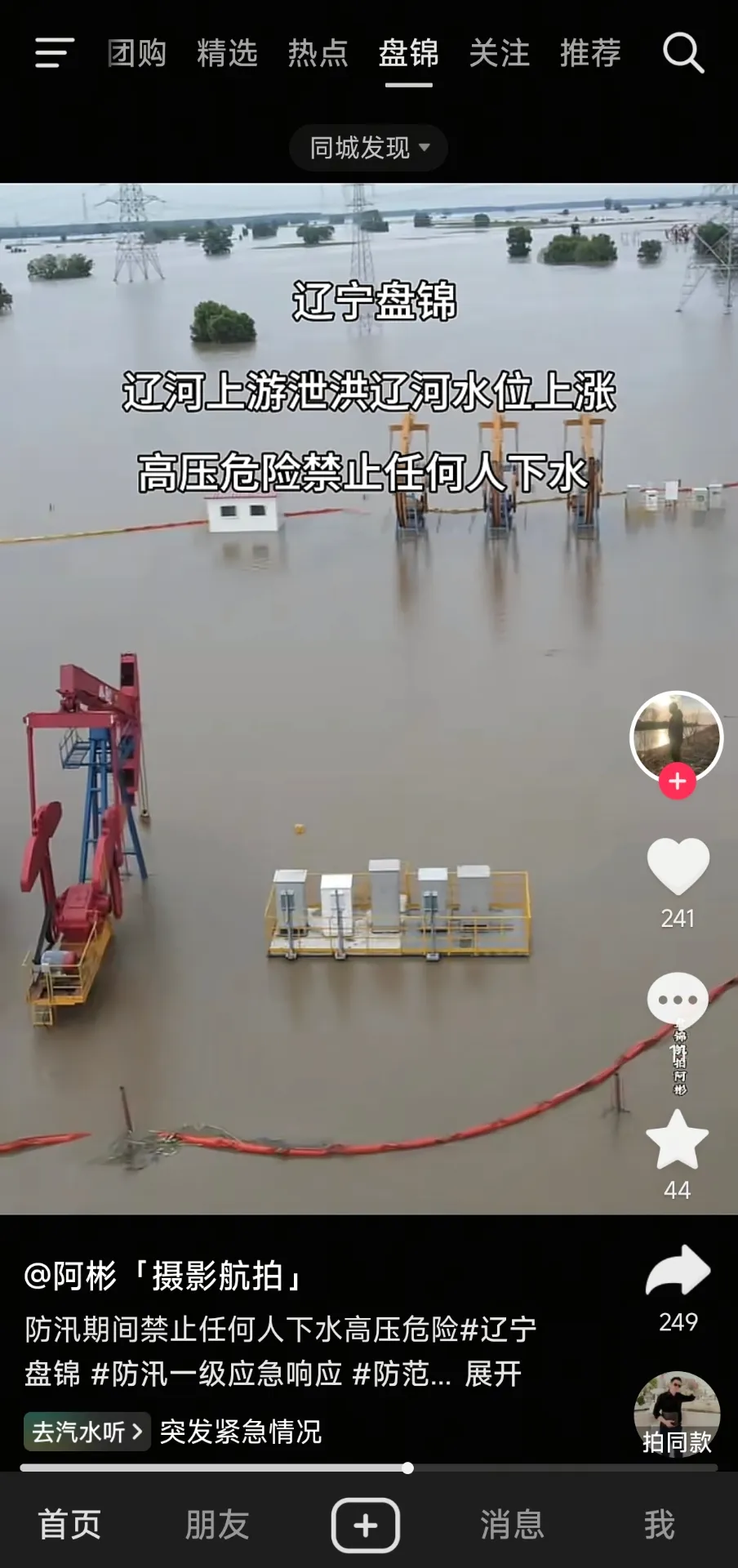Favorite the video with the star icon
Image resolution: width=738 pixels, height=1568 pixels.
coord(678,1140)
